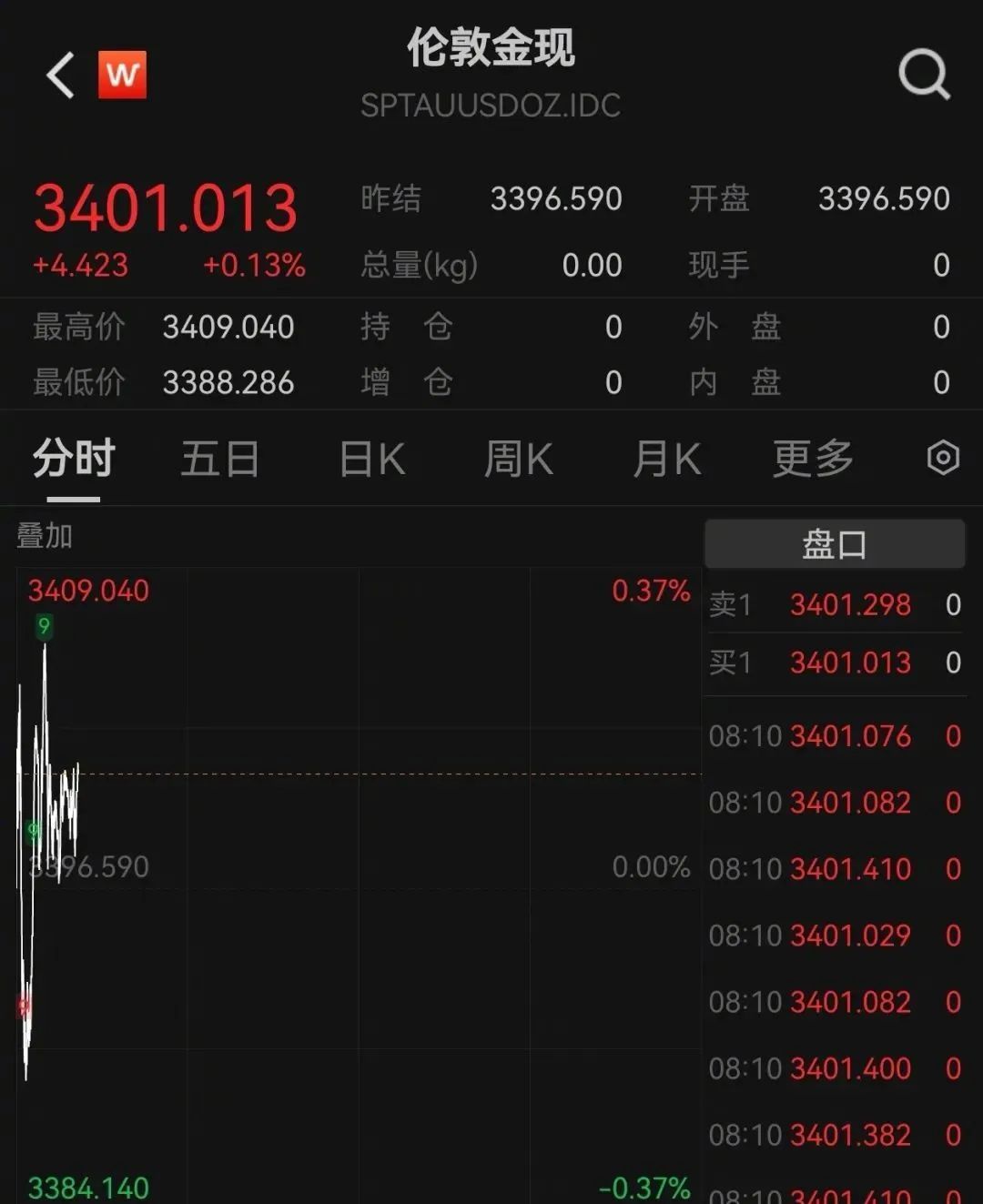Open search with the magnifier icon
The width and height of the screenshot is (983, 1204).
coord(924,74)
